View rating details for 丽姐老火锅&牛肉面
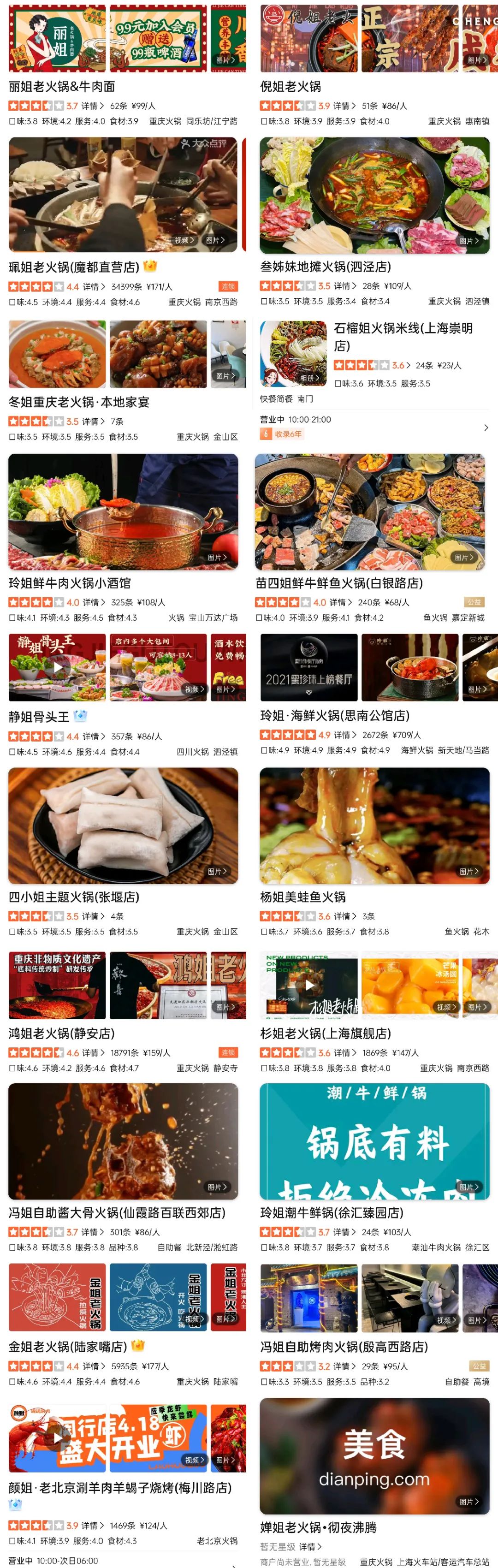Screen dimensions: 498x1568 click(93, 106)
